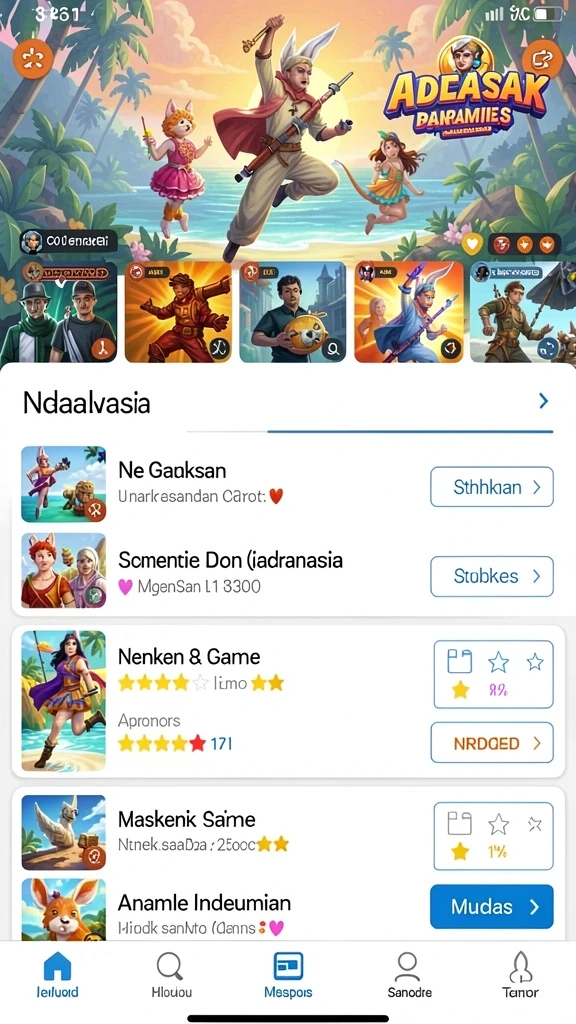Viewport: 576px width, 1024px height.
Task: Open the Nenken & Game card
Action: (x=288, y=701)
